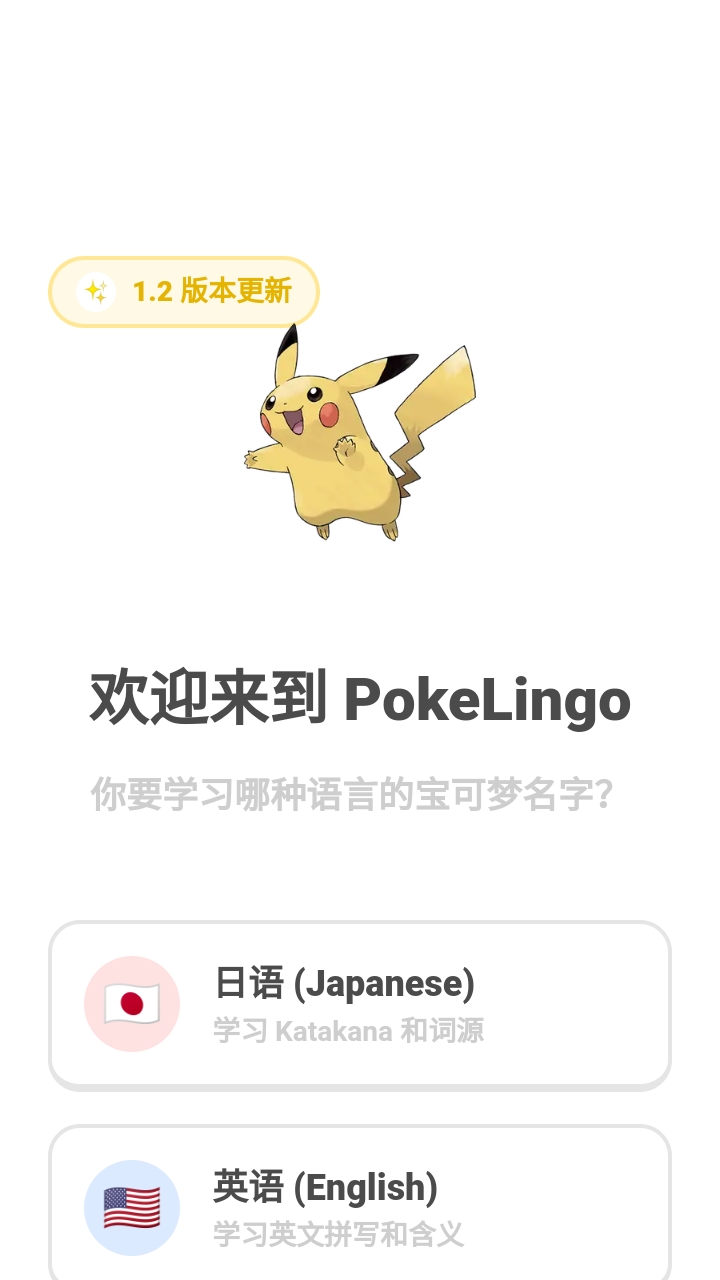This screenshot has width=720, height=1280.
Task: Click the 学习 Katakana 和词源 subtitle text
Action: click(x=348, y=1032)
